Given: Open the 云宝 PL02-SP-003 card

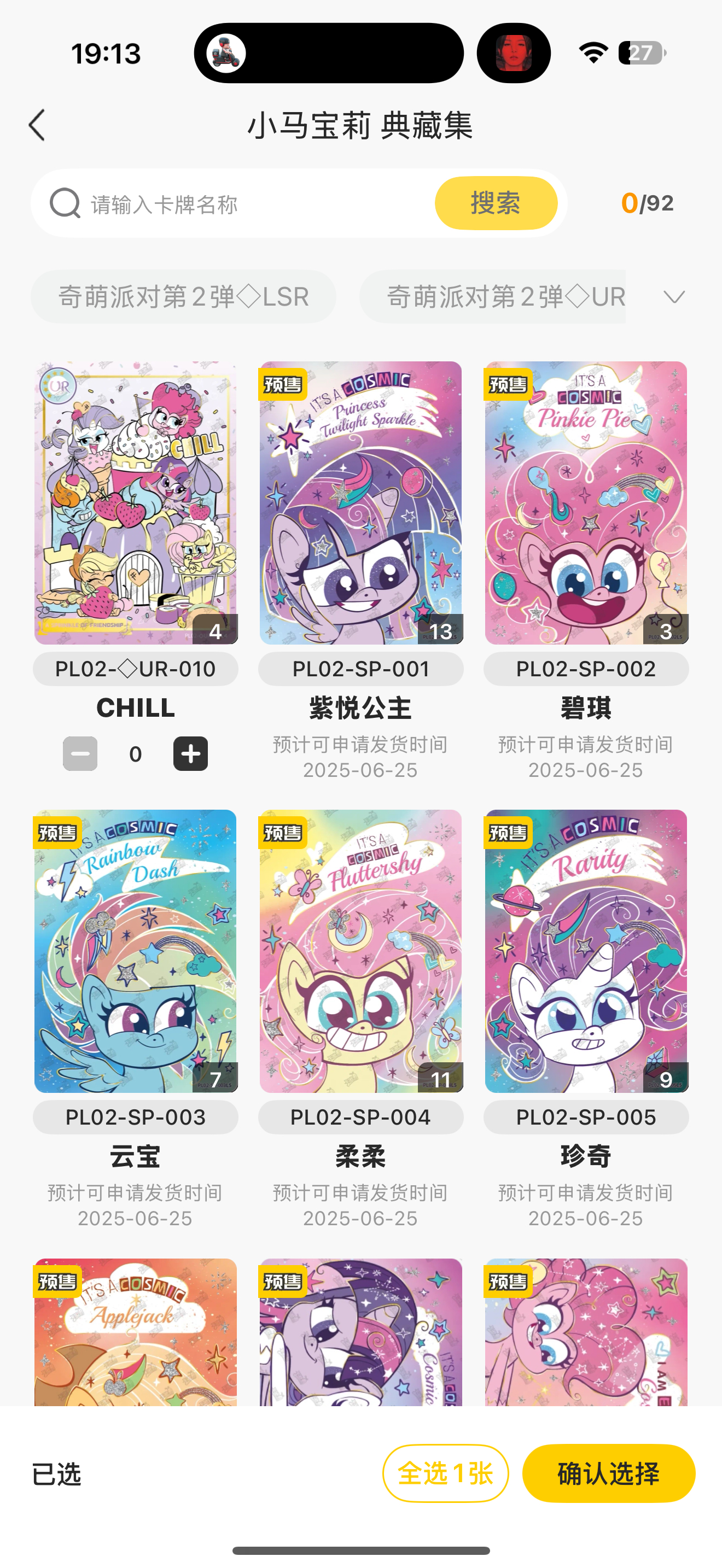Looking at the screenshot, I should (x=136, y=951).
